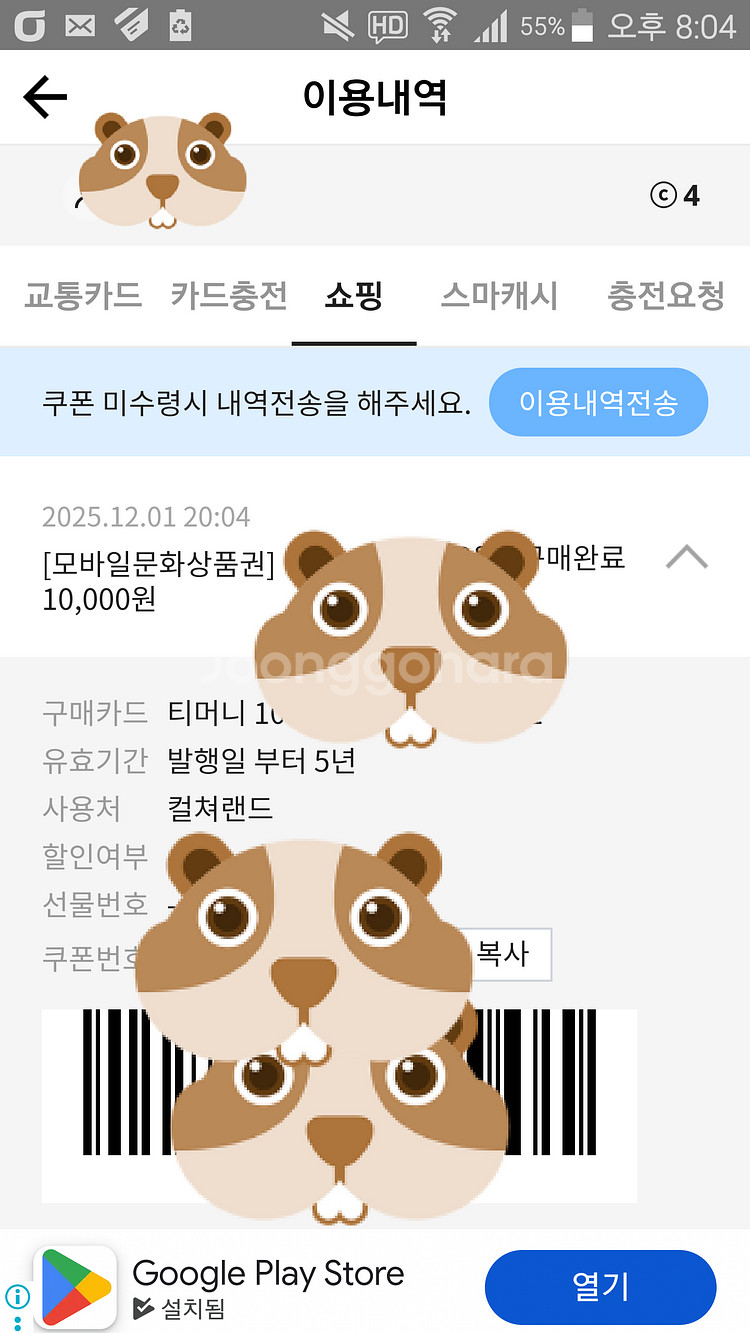Collapse the 모바일문화상품권 purchase details

pos(687,557)
